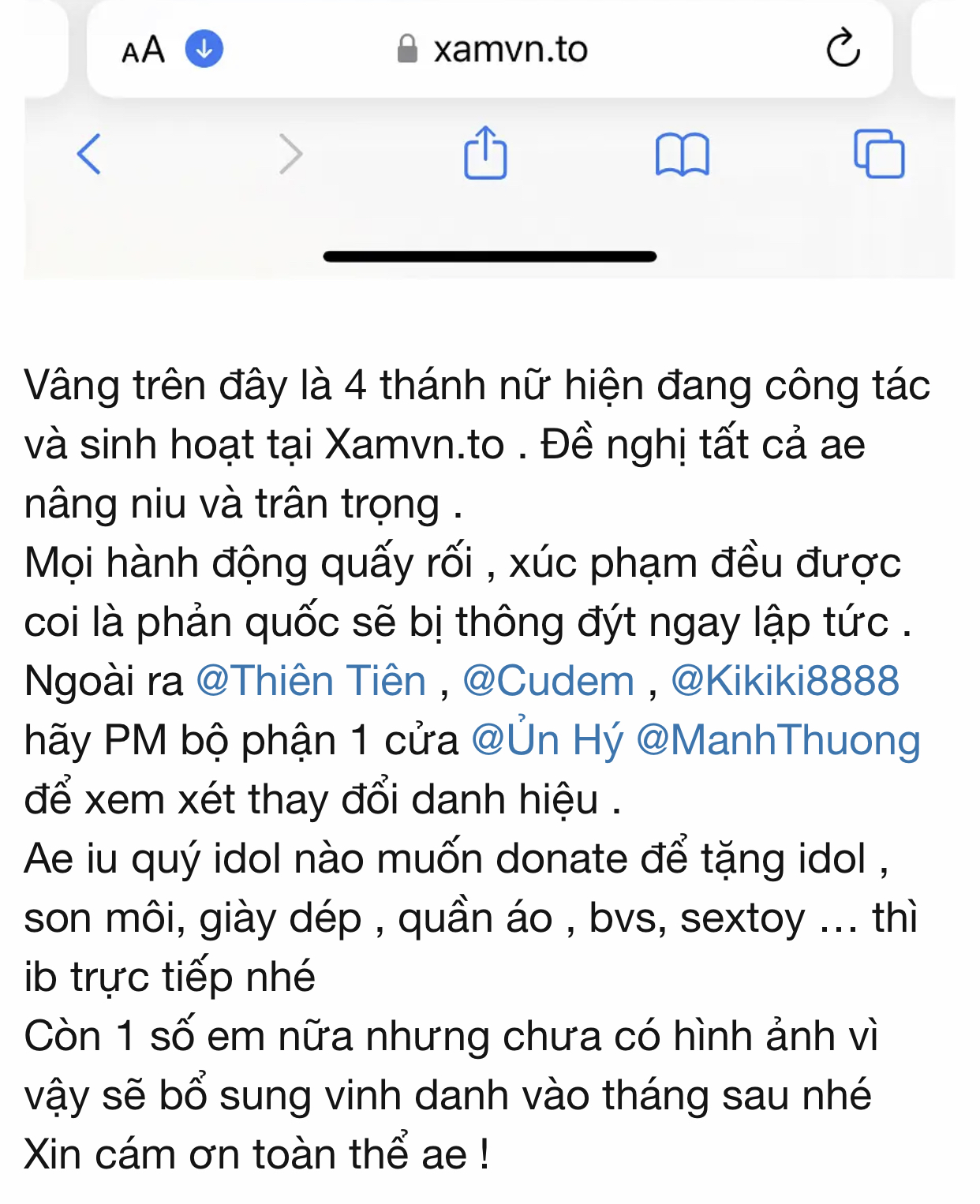Screen dimensions: 980x1204
Task: View the @Ủn Hý profile link
Action: click(x=547, y=740)
